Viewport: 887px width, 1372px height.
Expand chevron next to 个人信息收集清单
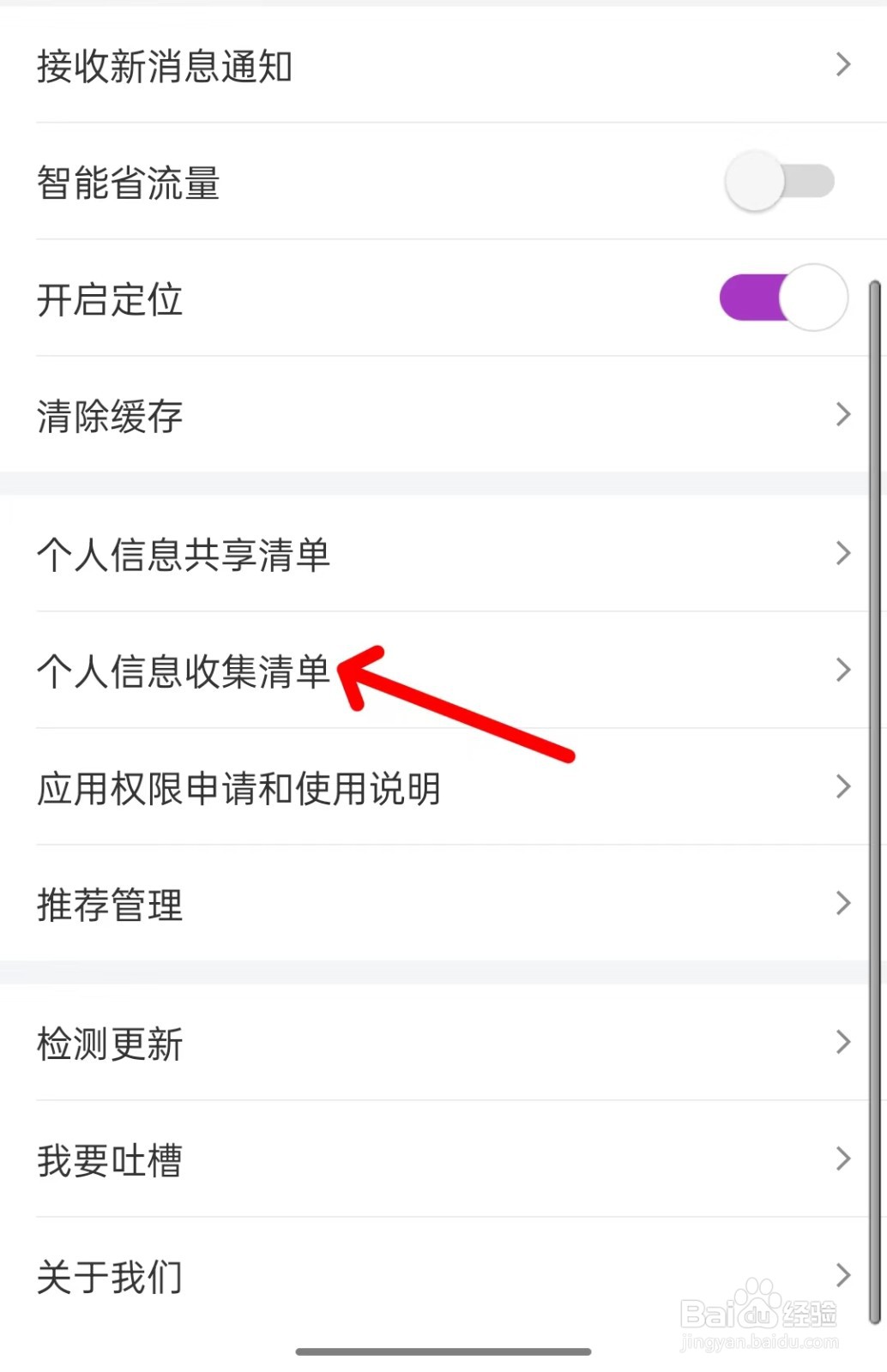click(842, 671)
